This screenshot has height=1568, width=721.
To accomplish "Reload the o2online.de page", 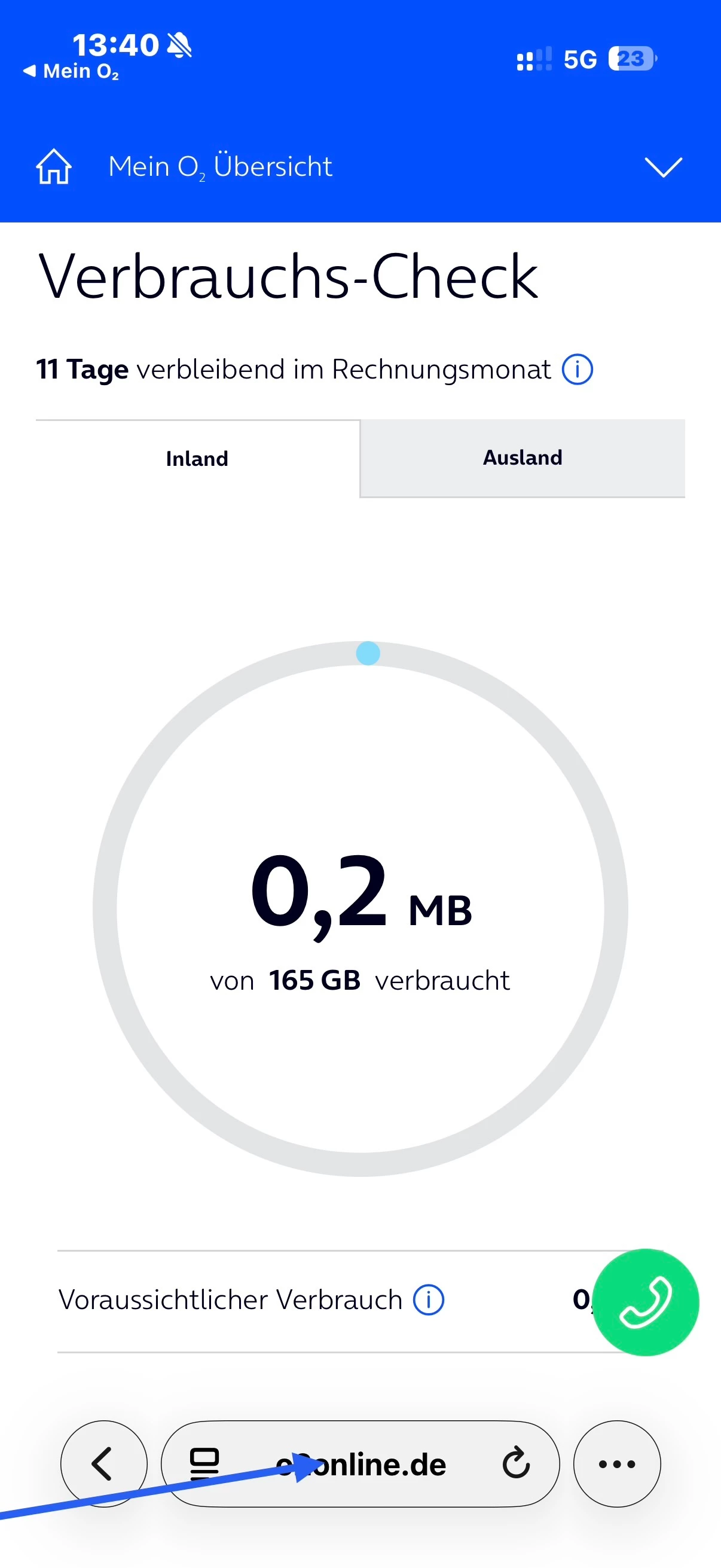I will pyautogui.click(x=516, y=1463).
